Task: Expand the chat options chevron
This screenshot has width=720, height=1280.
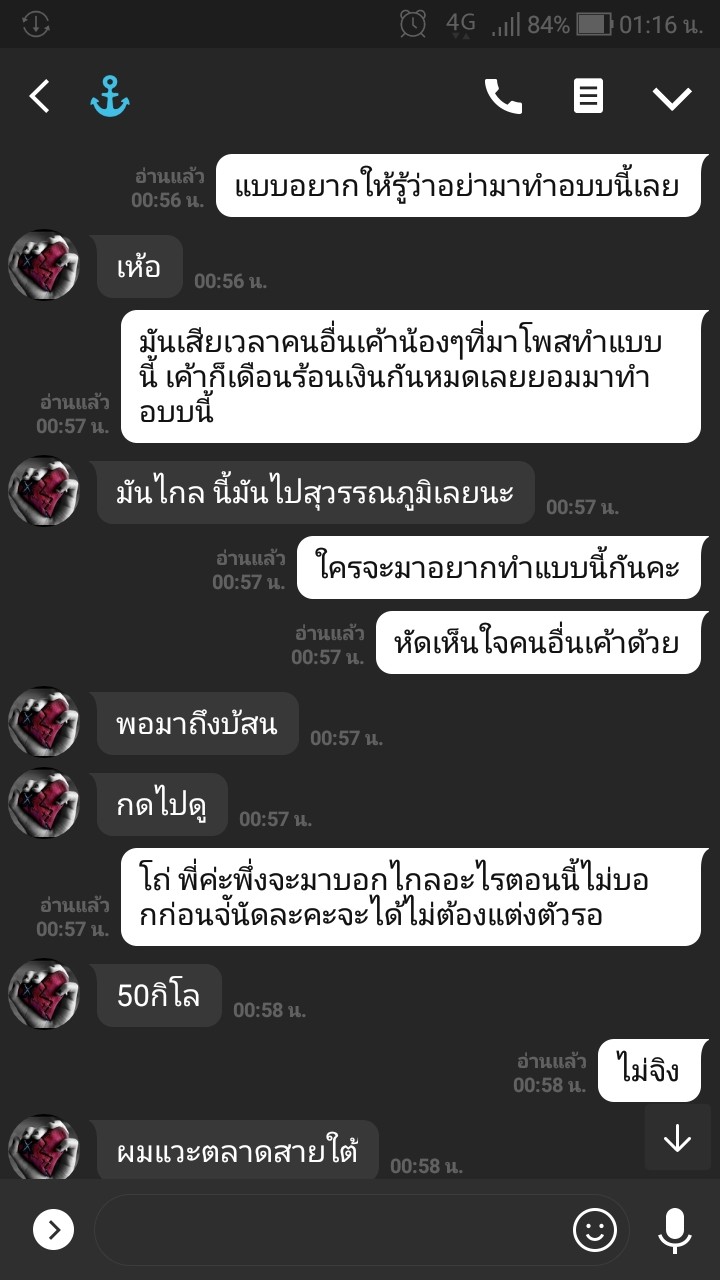Action: click(x=672, y=98)
